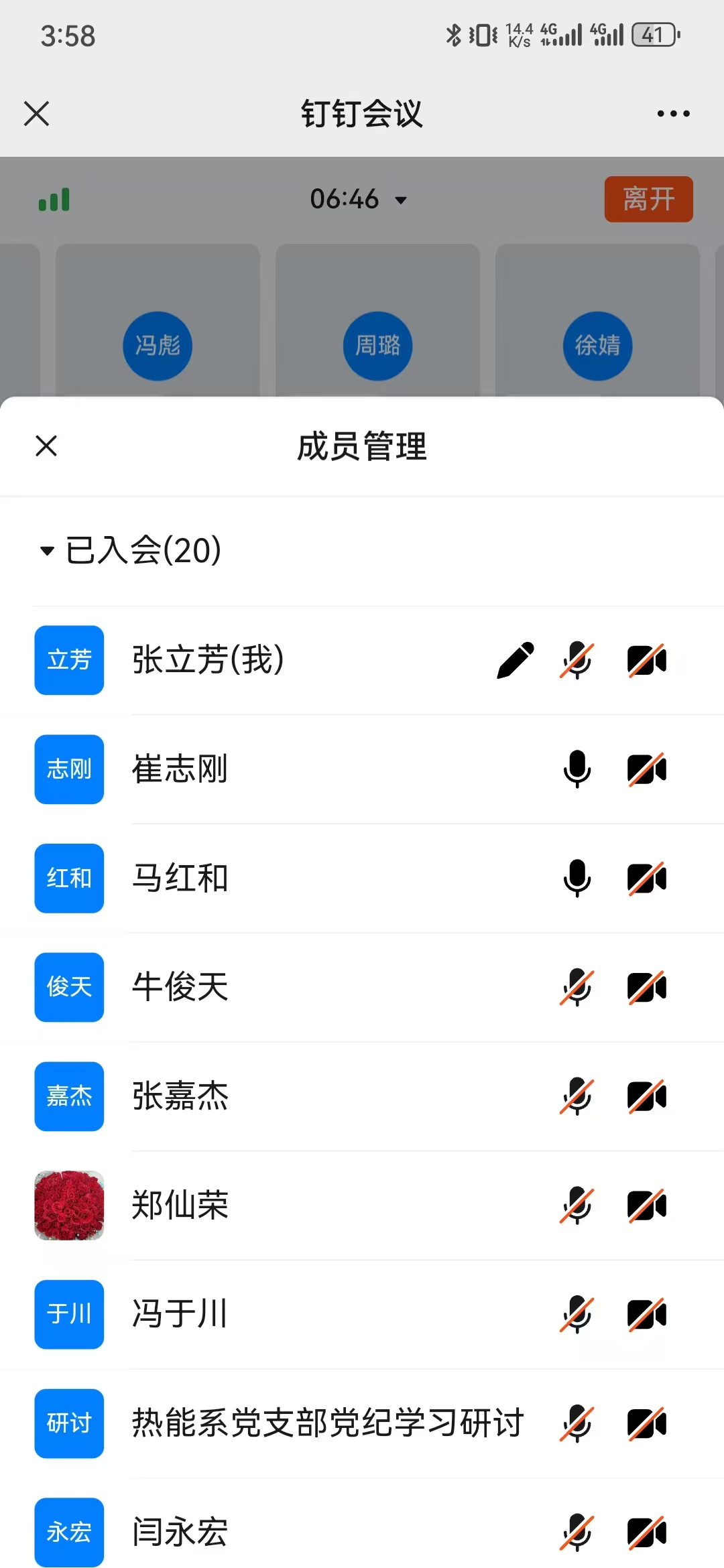Close the 钉钉会议 page

(x=37, y=113)
